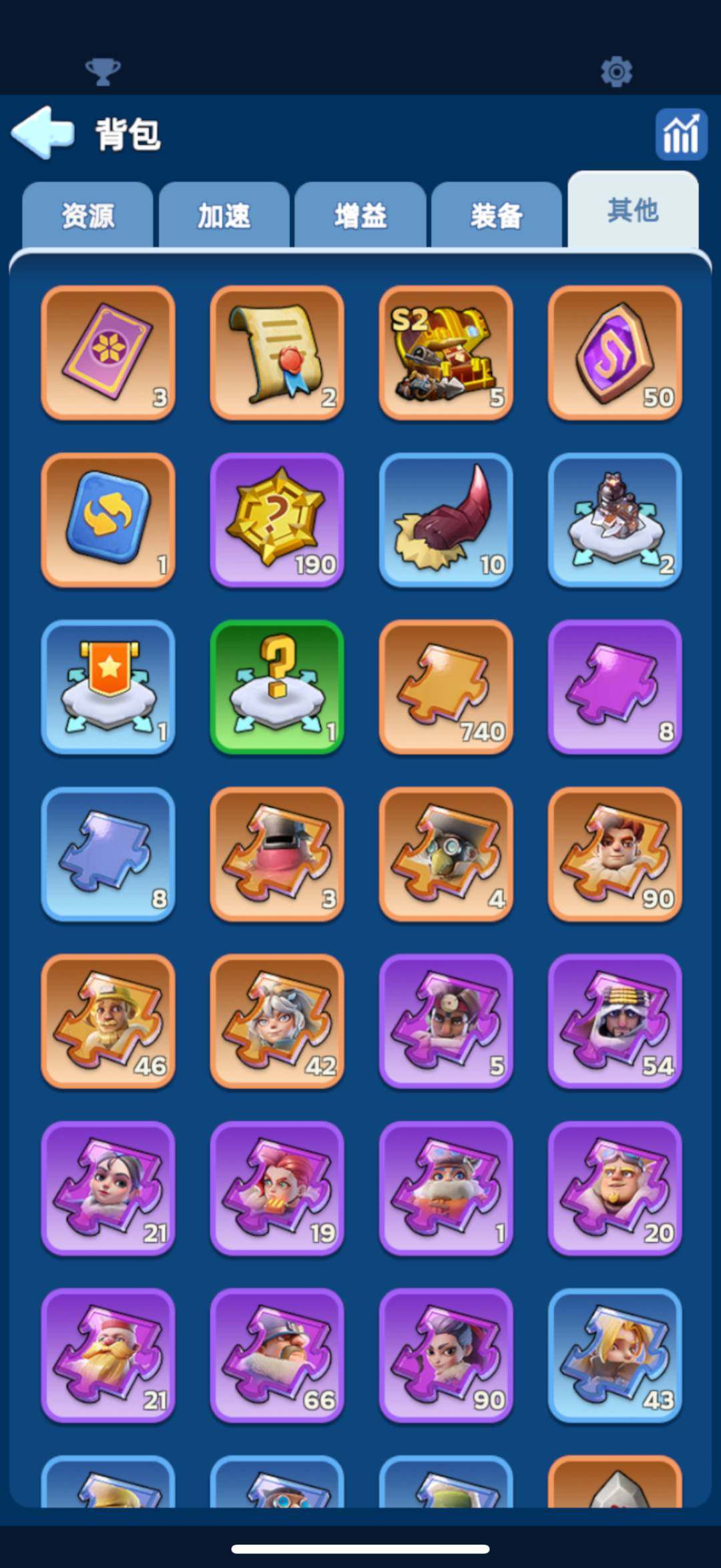Open the gold question-mark badge with 190
Viewport: 721px width, 1568px height.
tap(277, 520)
